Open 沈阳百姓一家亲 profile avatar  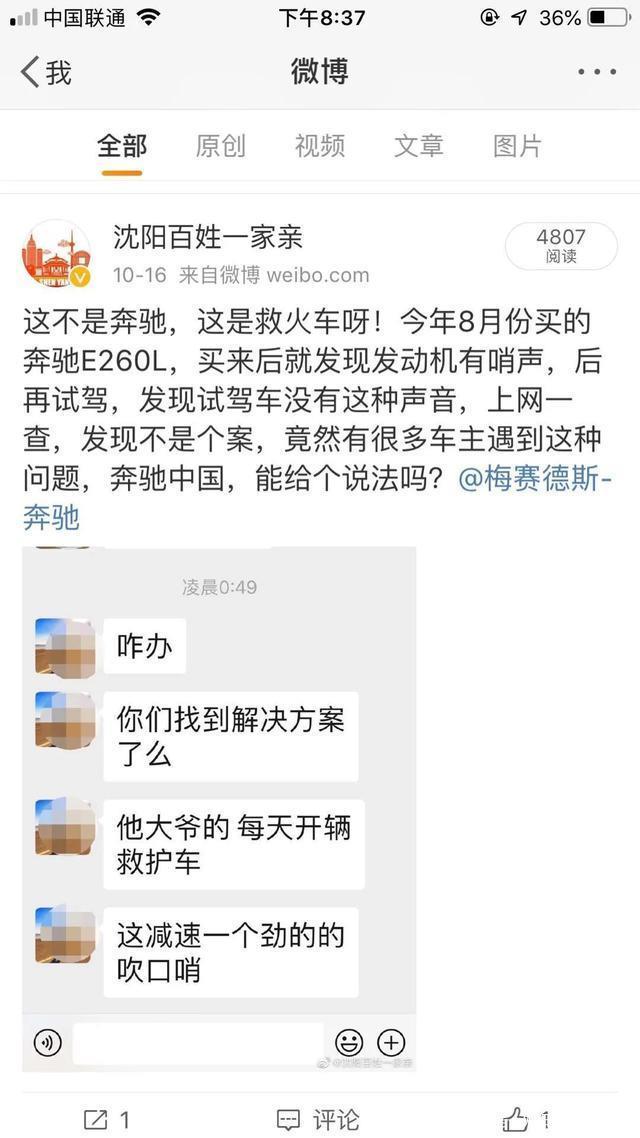point(57,254)
